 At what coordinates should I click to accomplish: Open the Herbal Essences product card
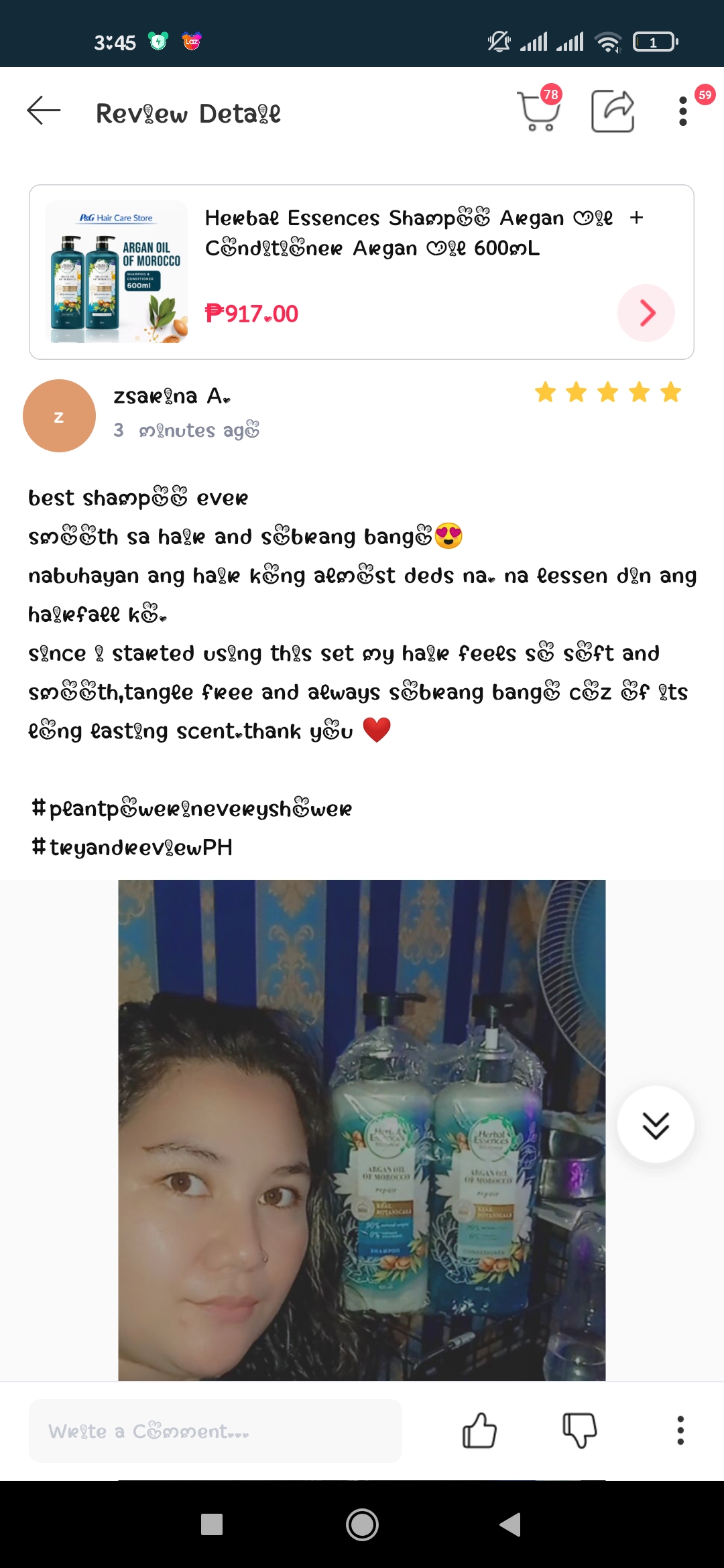tap(361, 272)
